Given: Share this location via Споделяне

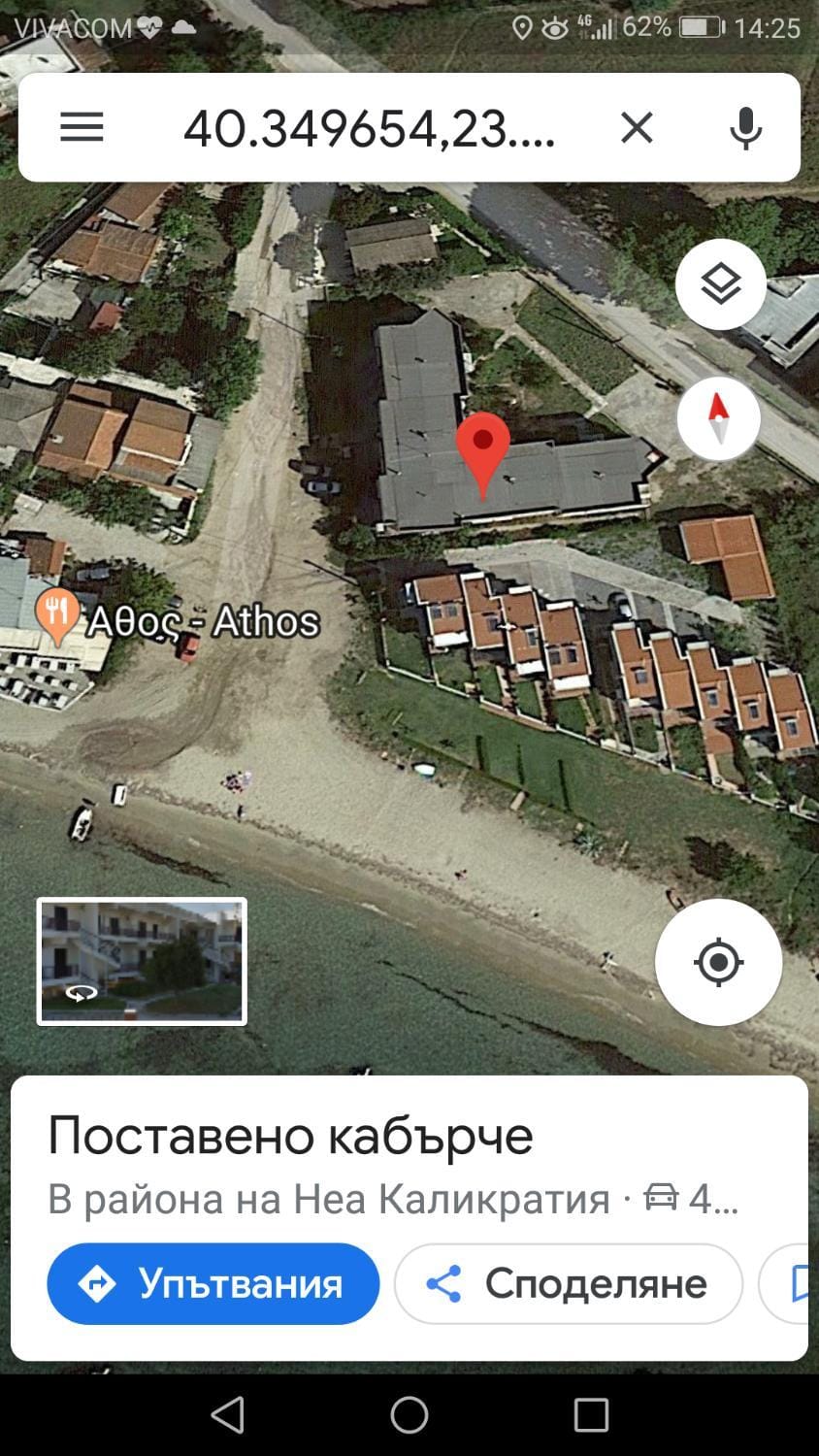Looking at the screenshot, I should pos(568,1283).
